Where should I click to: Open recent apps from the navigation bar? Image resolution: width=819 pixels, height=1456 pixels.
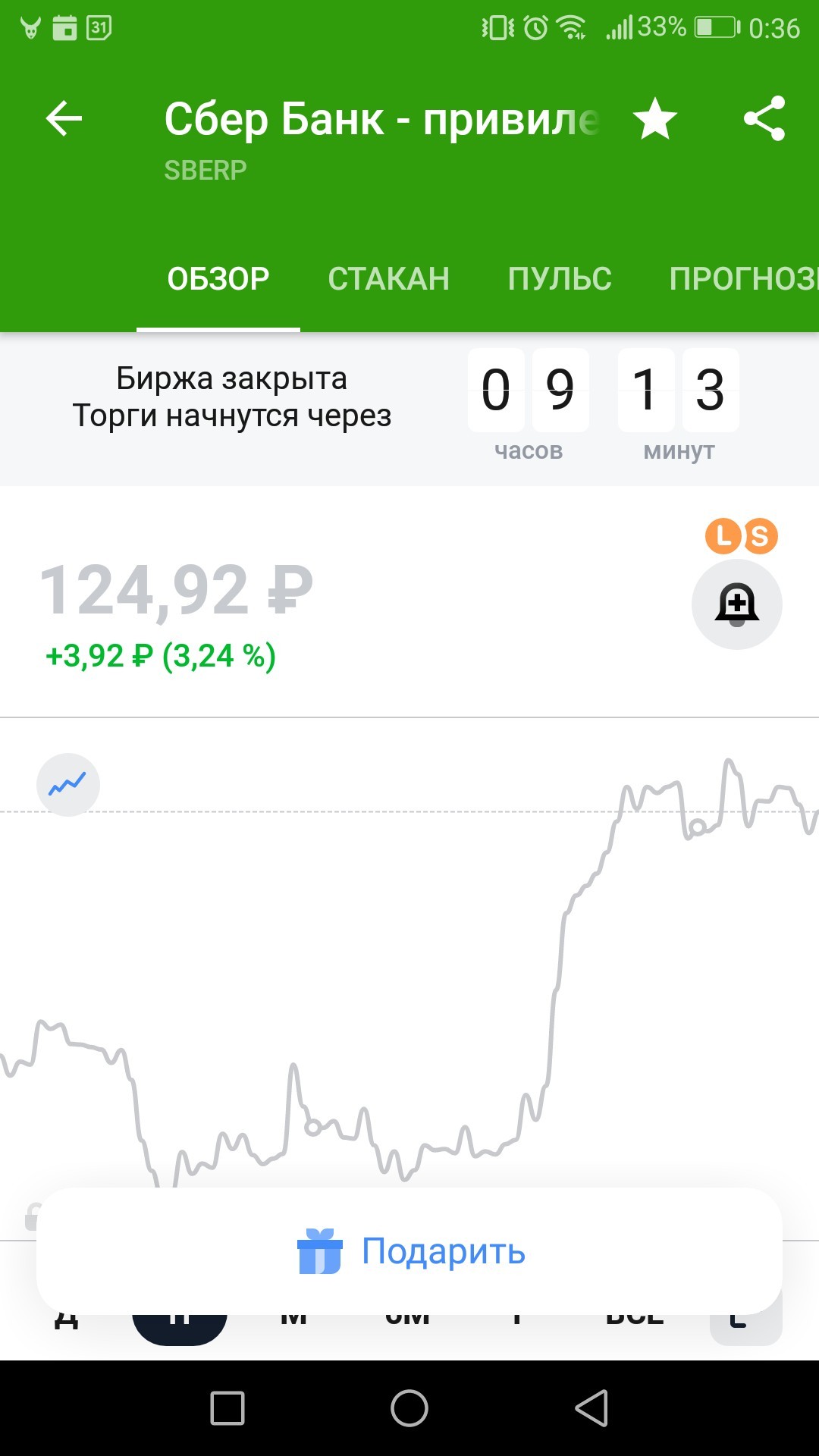point(227,1408)
